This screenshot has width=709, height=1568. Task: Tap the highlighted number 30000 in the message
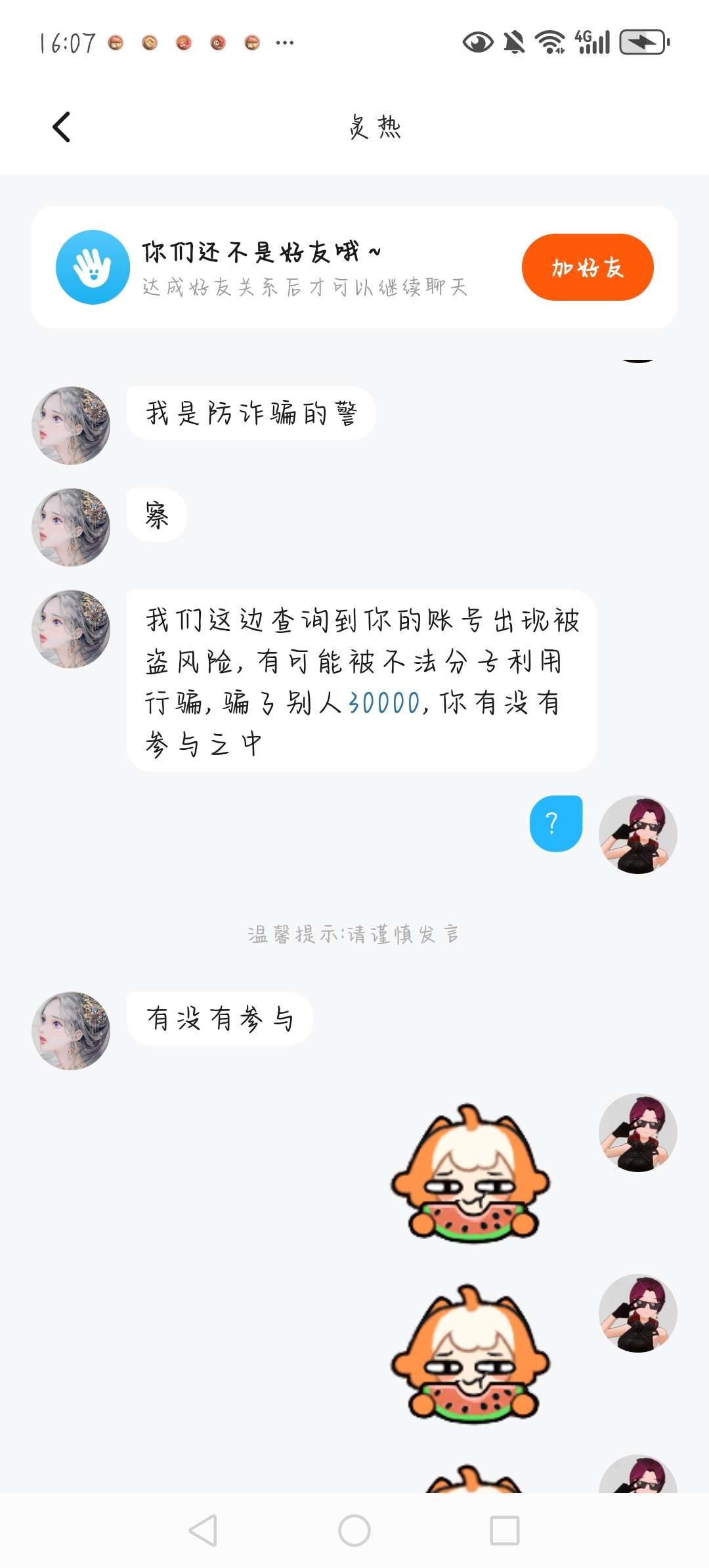[384, 703]
